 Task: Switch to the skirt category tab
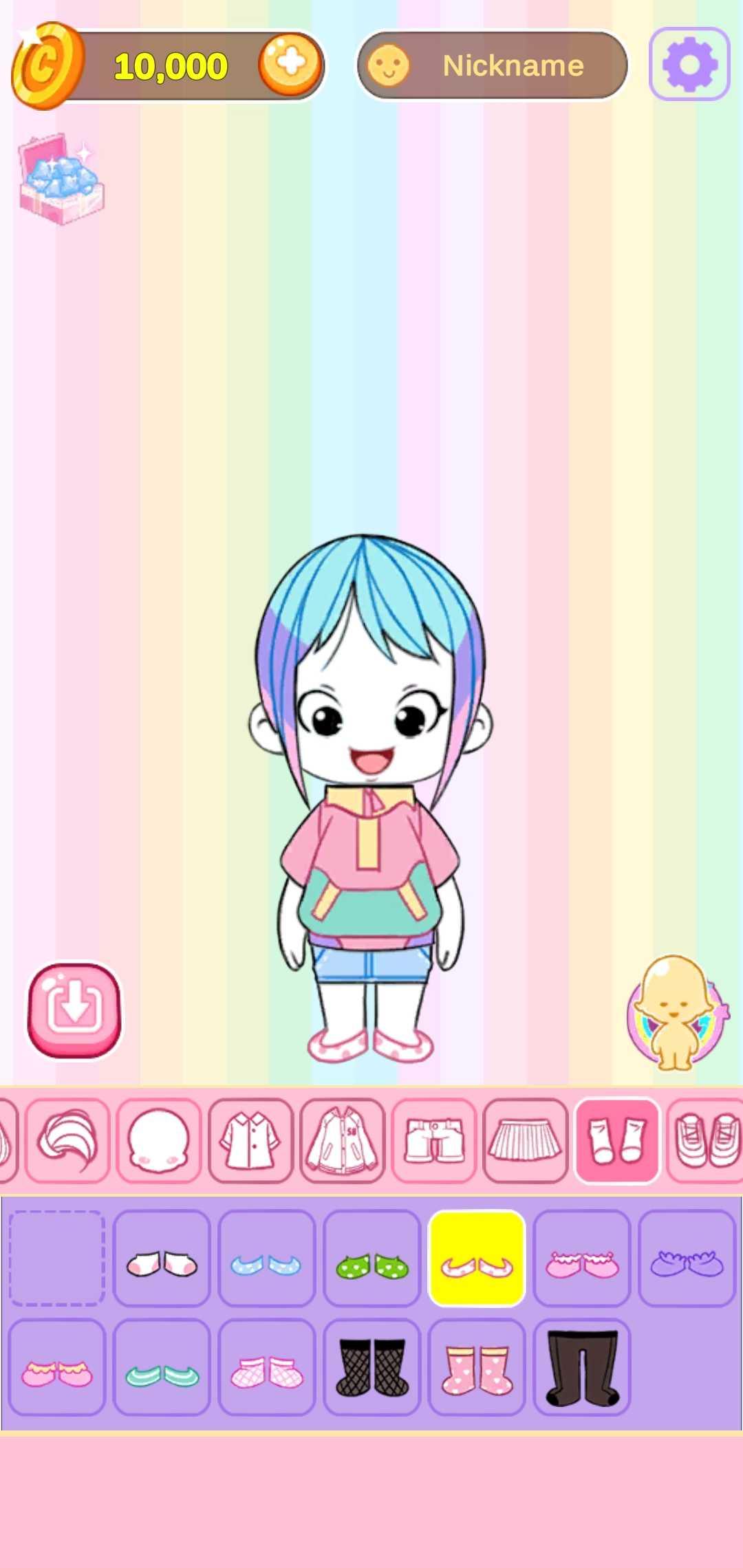click(526, 1141)
